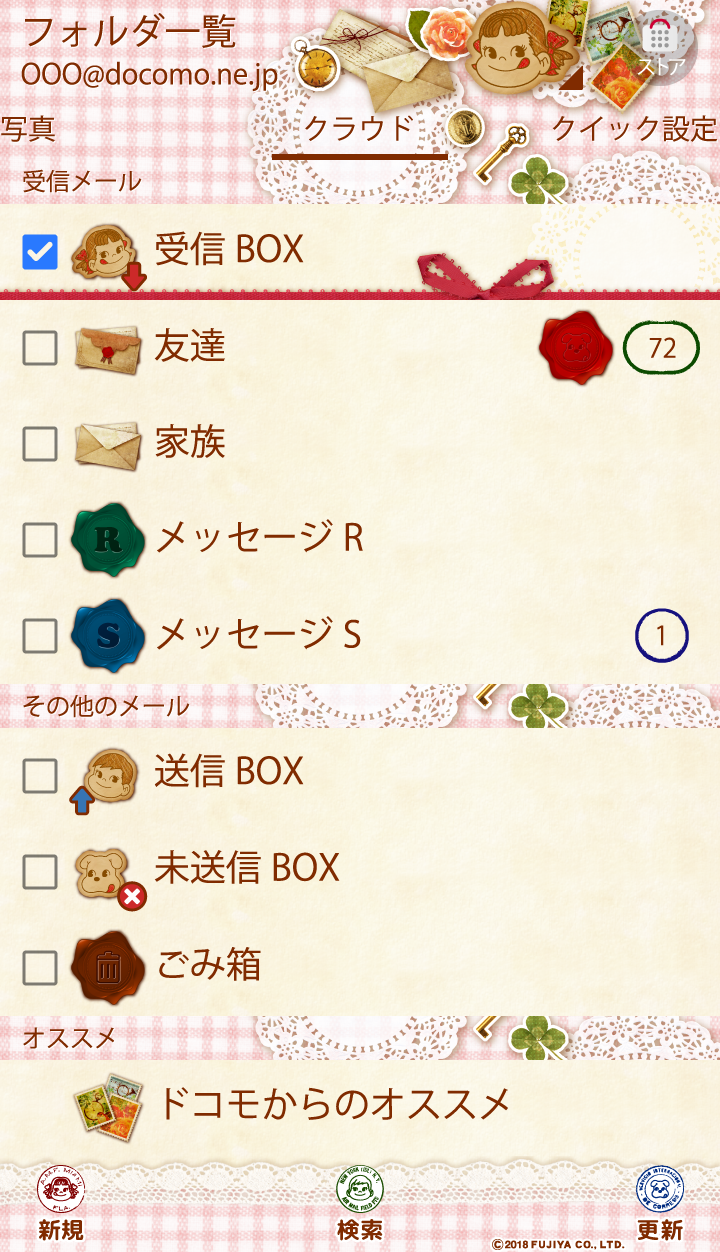This screenshot has height=1252, width=720.
Task: Select the 送信 BOX checkbox
Action: (x=40, y=775)
